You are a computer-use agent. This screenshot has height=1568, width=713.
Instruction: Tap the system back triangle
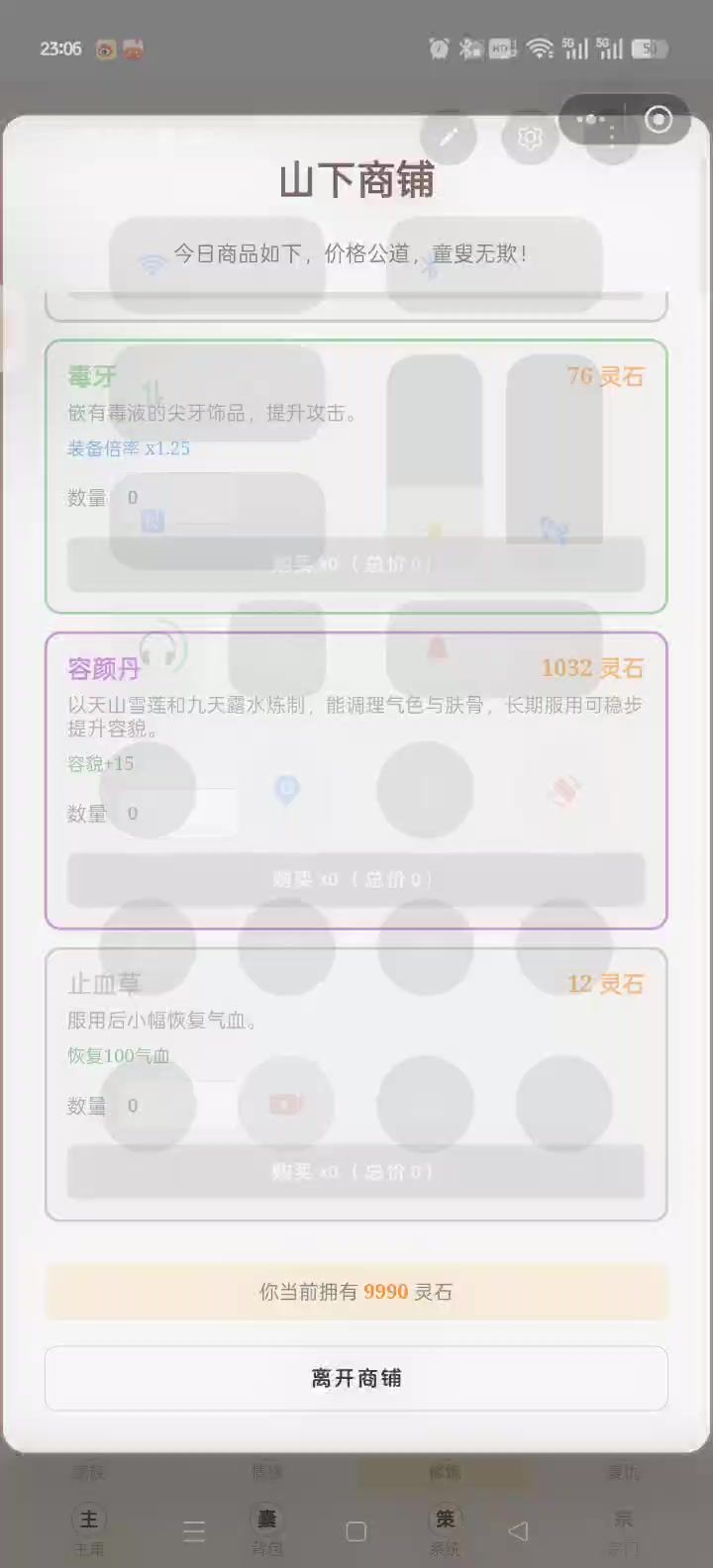pyautogui.click(x=518, y=1531)
